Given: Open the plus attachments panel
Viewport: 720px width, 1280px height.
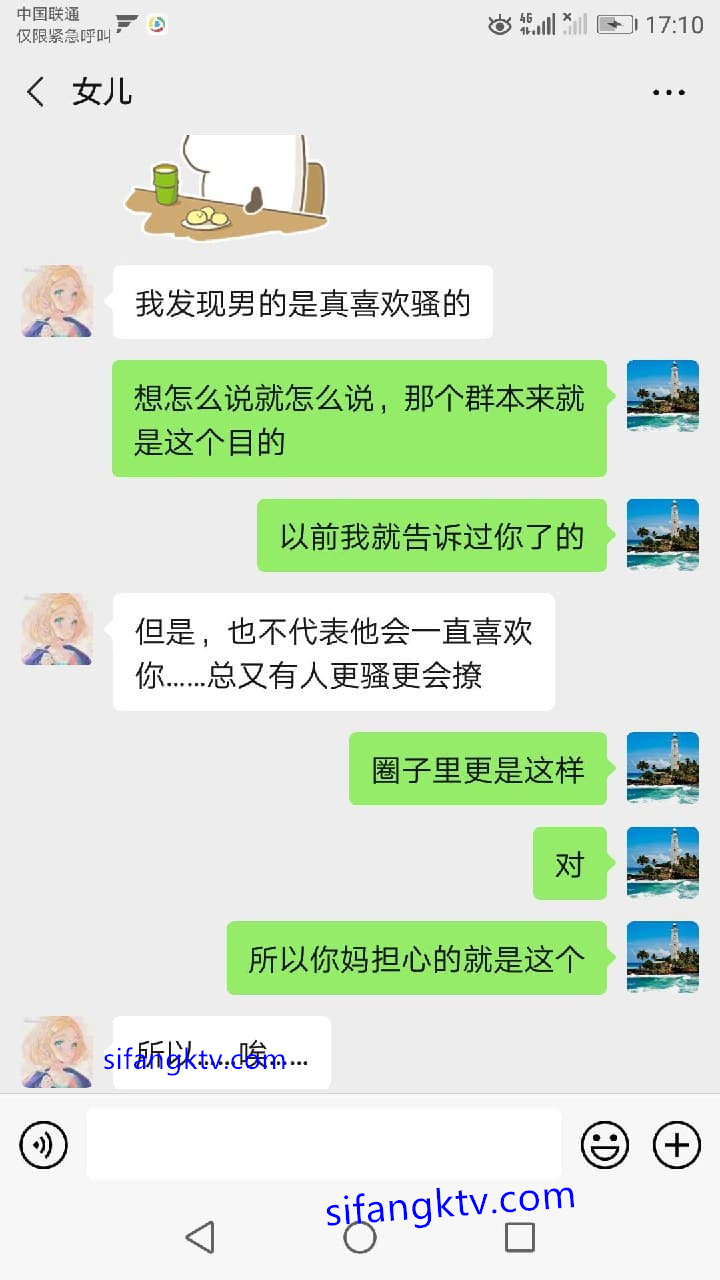Looking at the screenshot, I should click(x=677, y=1144).
